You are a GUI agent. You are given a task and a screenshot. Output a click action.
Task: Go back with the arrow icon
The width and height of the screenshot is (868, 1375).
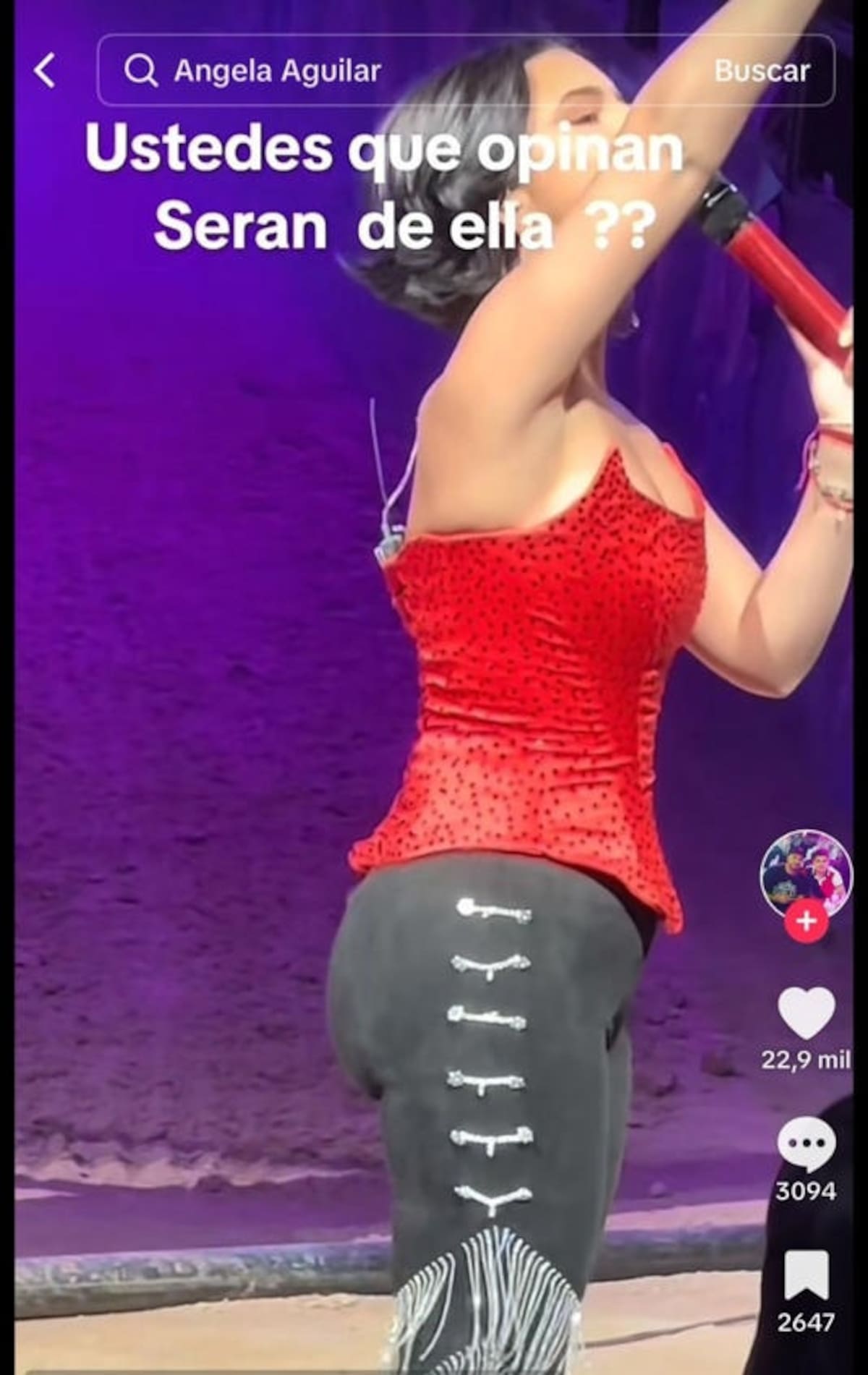click(x=45, y=71)
